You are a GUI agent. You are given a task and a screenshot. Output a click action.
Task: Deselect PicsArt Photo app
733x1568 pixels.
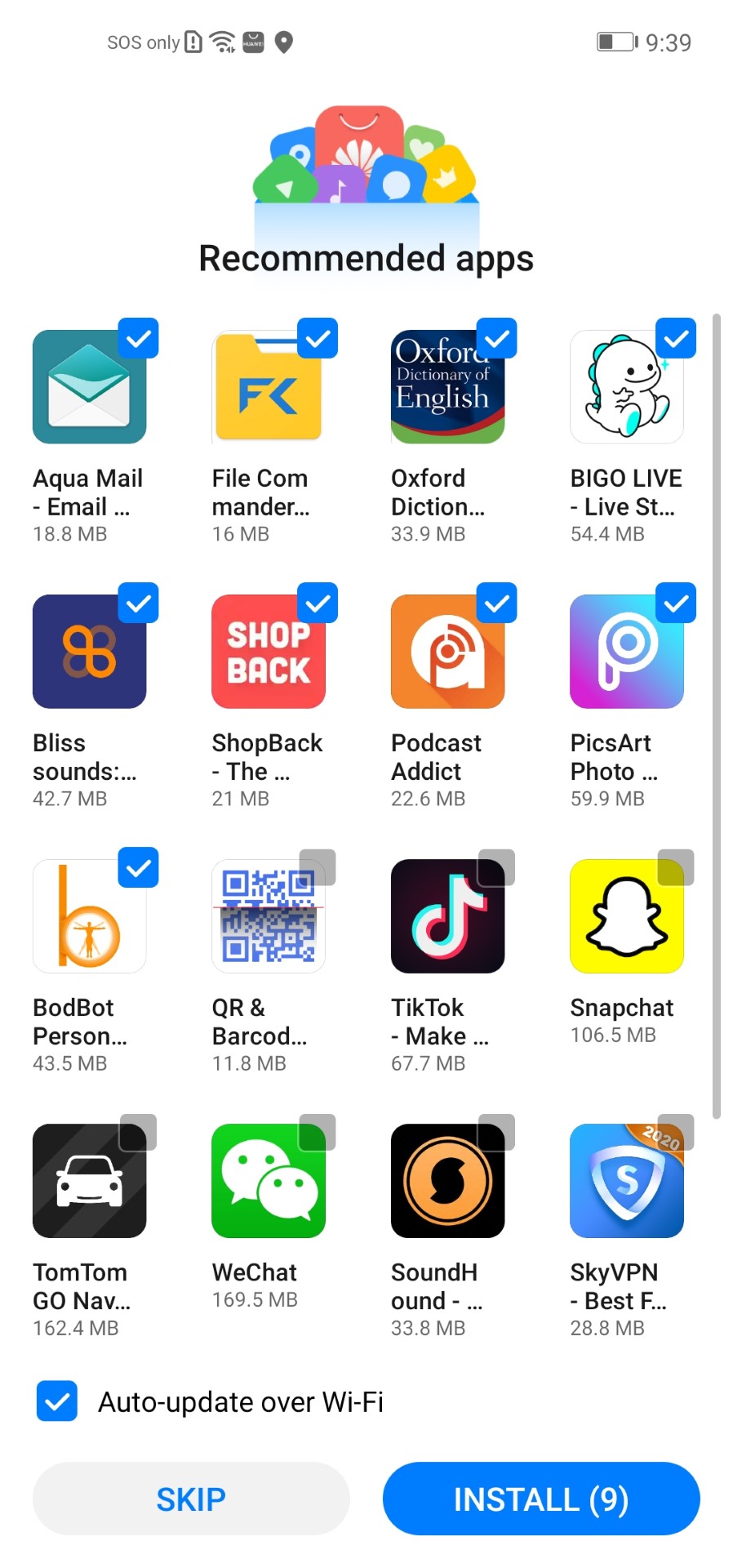676,603
